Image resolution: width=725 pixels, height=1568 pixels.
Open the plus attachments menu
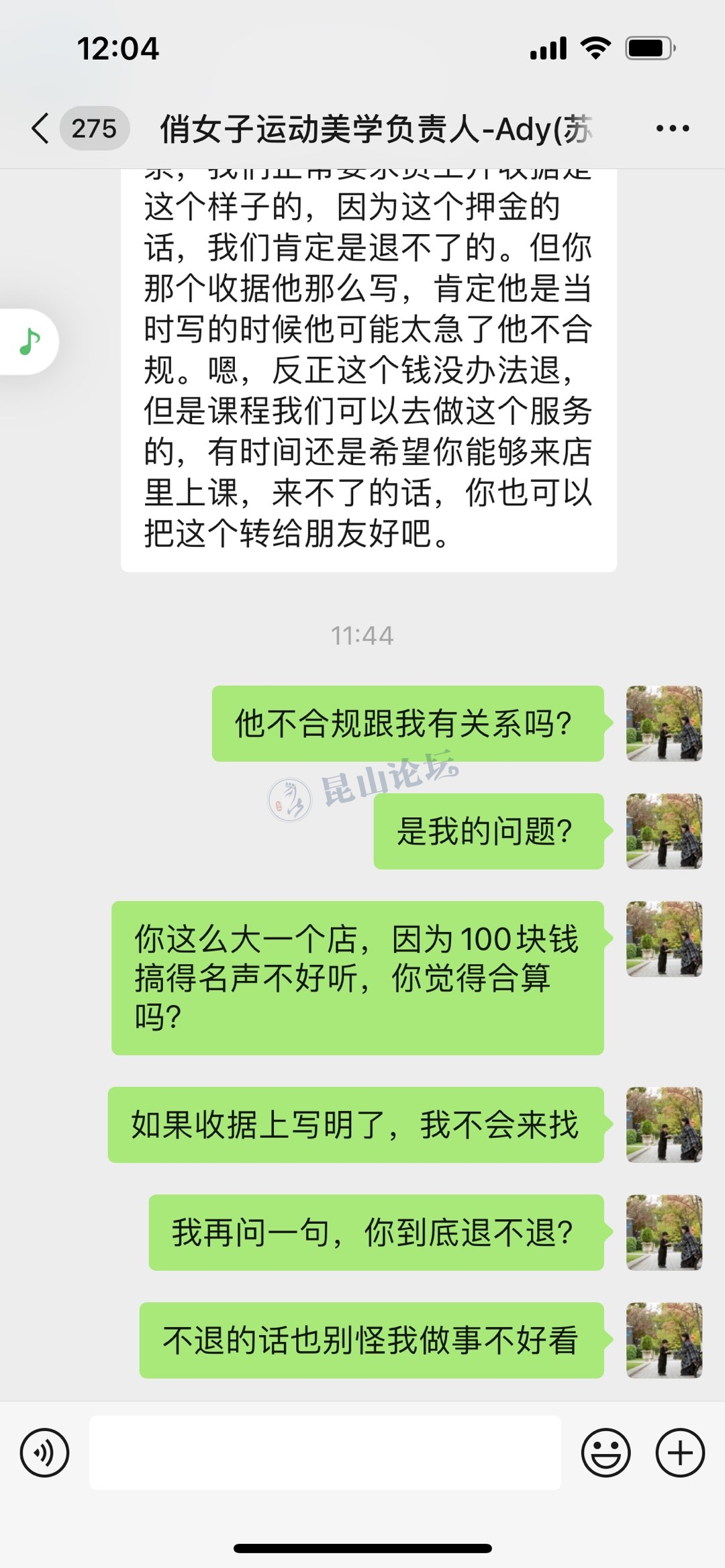pyautogui.click(x=679, y=1453)
